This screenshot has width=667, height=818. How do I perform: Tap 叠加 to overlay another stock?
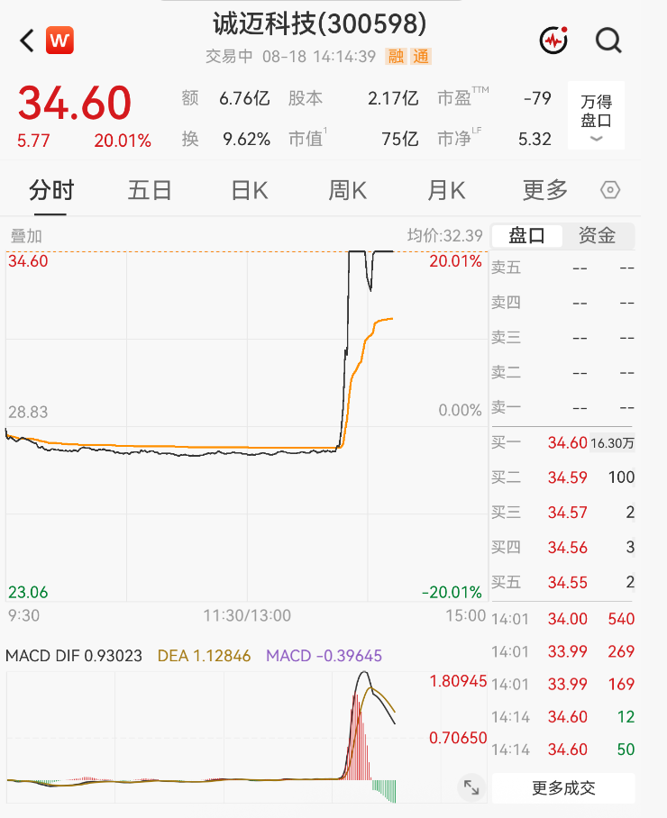pos(26,236)
